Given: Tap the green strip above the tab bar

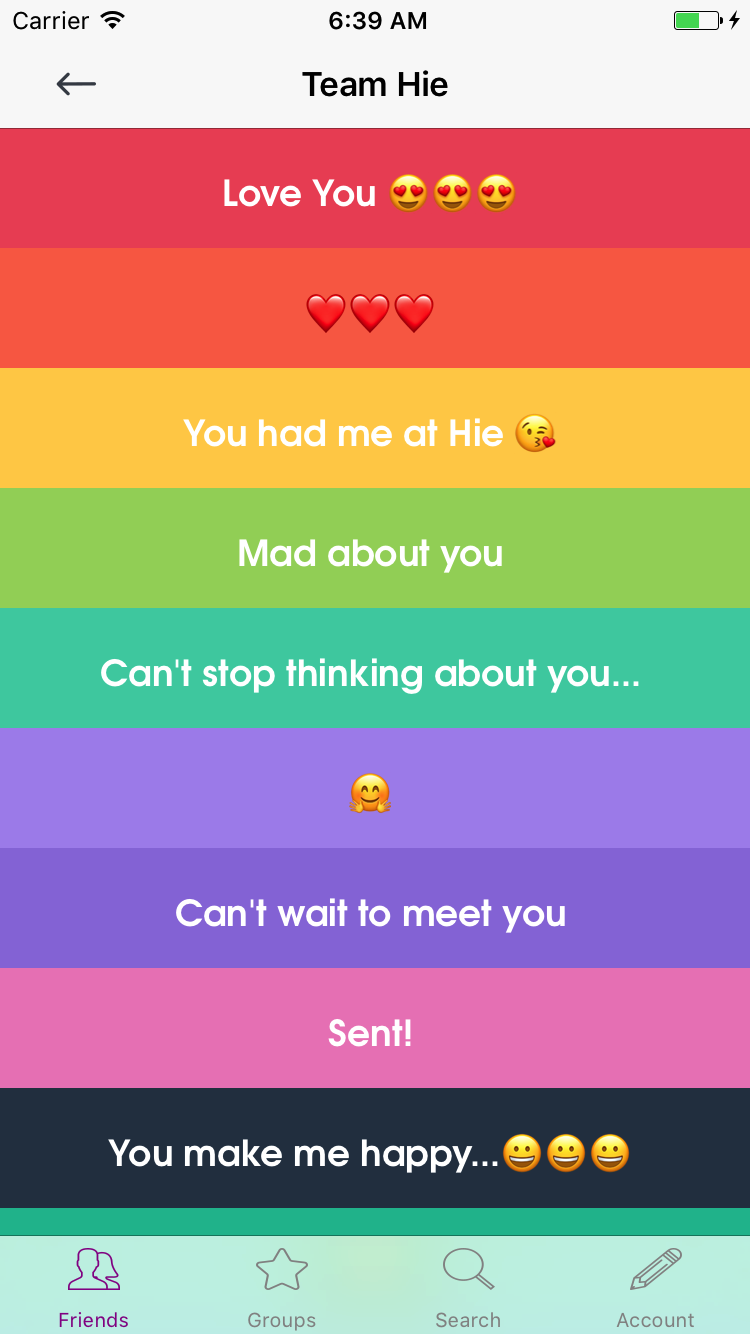Looking at the screenshot, I should pyautogui.click(x=375, y=1222).
